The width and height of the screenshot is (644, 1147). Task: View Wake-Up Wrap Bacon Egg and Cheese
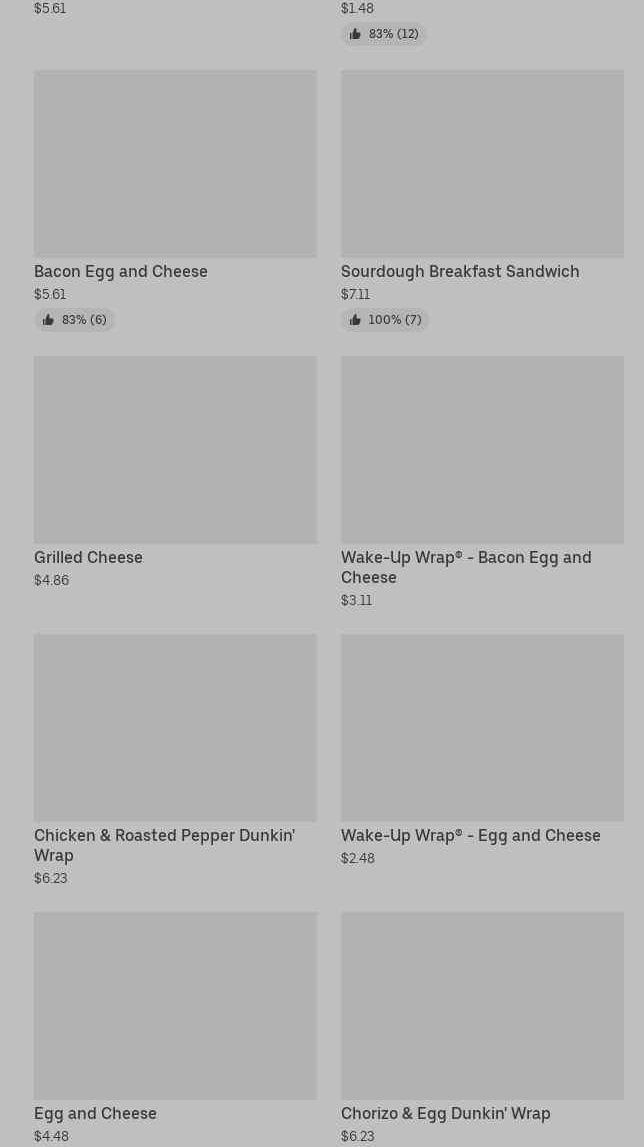pyautogui.click(x=482, y=483)
